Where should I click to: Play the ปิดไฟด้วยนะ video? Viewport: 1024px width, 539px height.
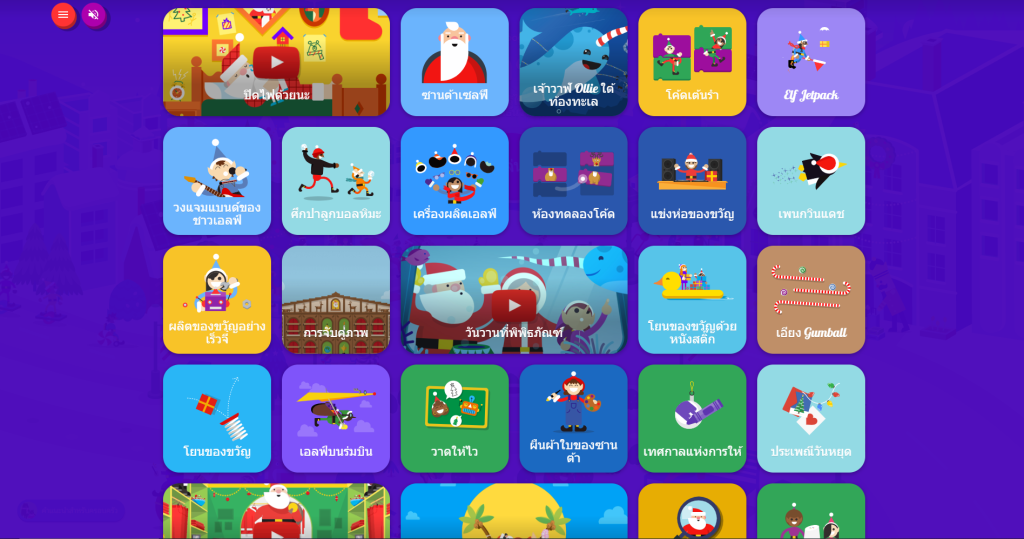[x=276, y=62]
